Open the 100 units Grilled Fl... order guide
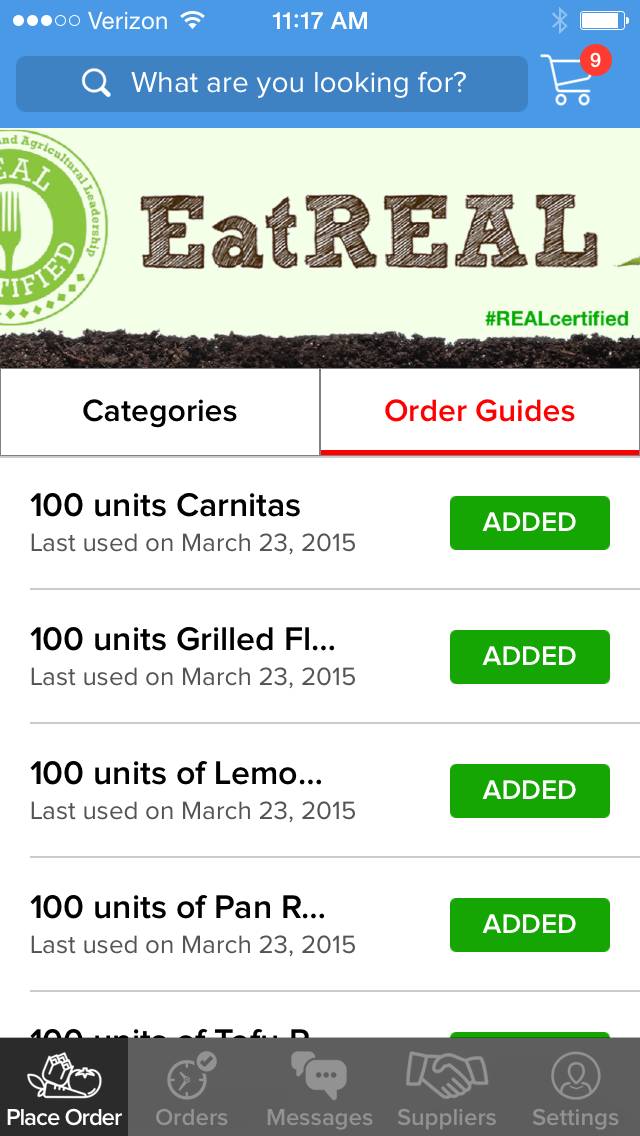Image resolution: width=640 pixels, height=1136 pixels. [x=193, y=656]
